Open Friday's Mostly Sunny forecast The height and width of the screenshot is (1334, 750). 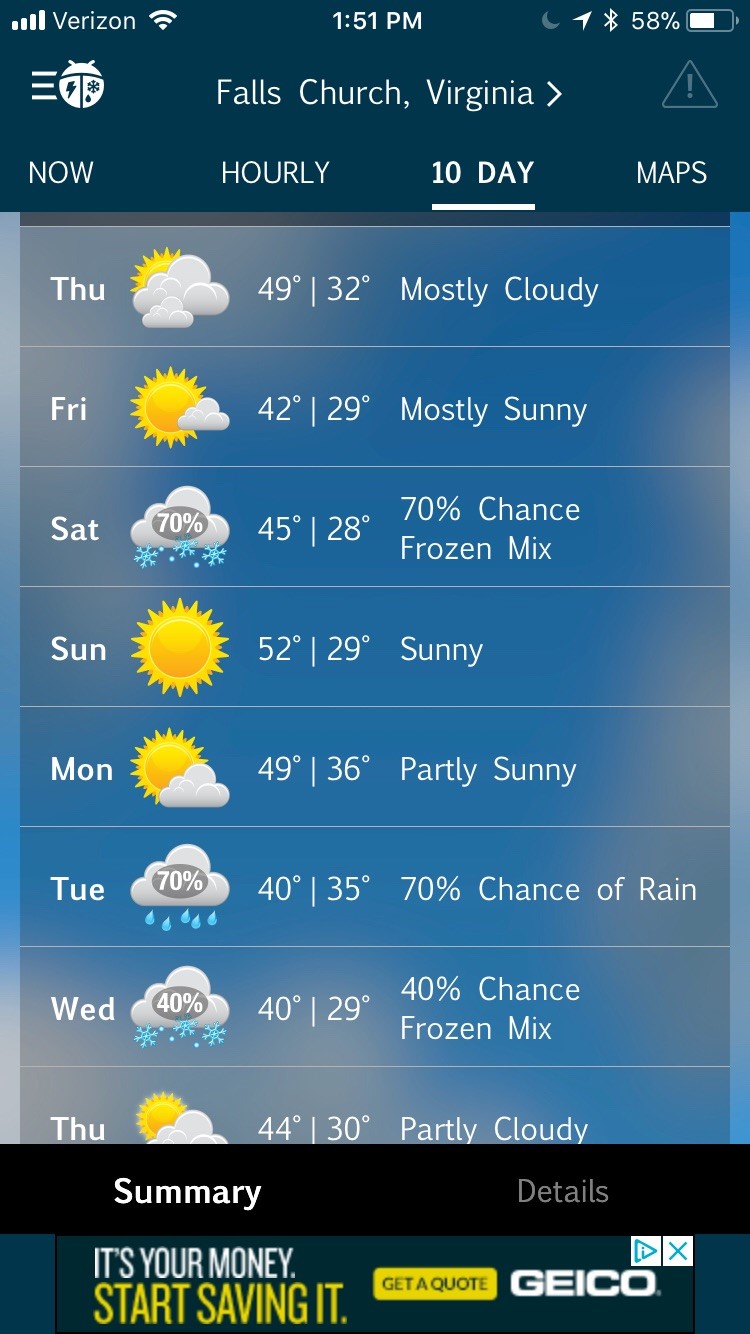pos(375,407)
